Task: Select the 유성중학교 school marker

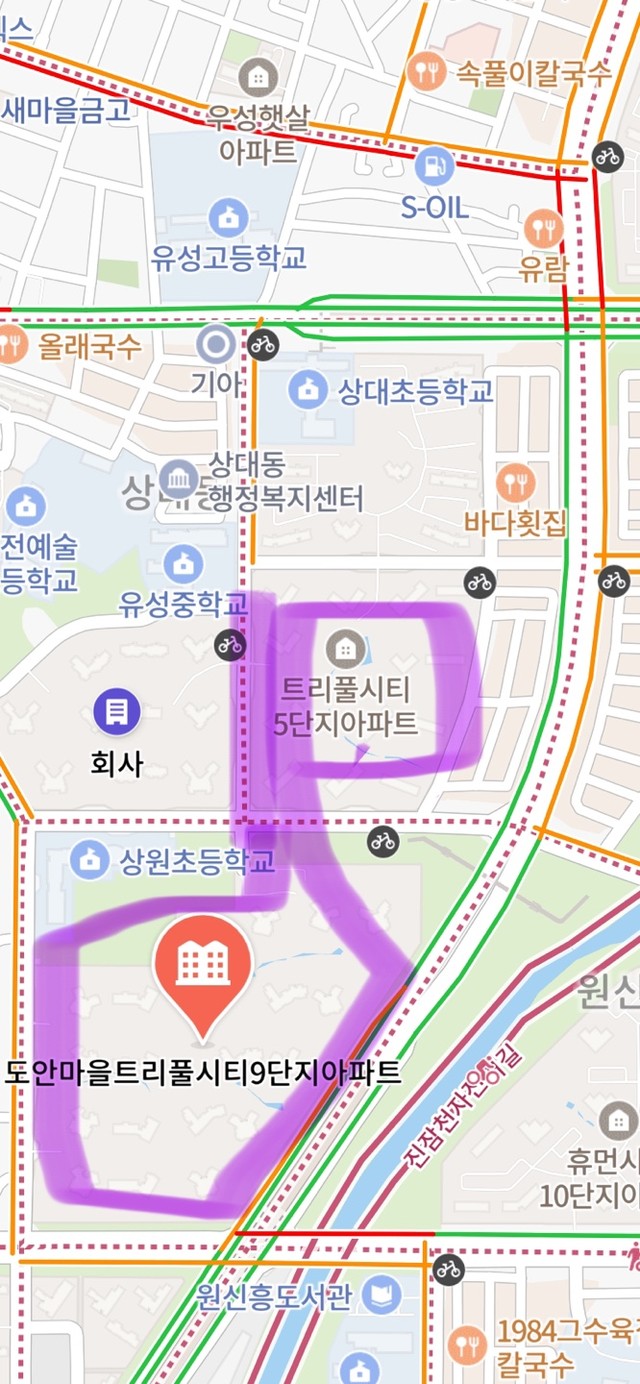Action: (x=182, y=564)
